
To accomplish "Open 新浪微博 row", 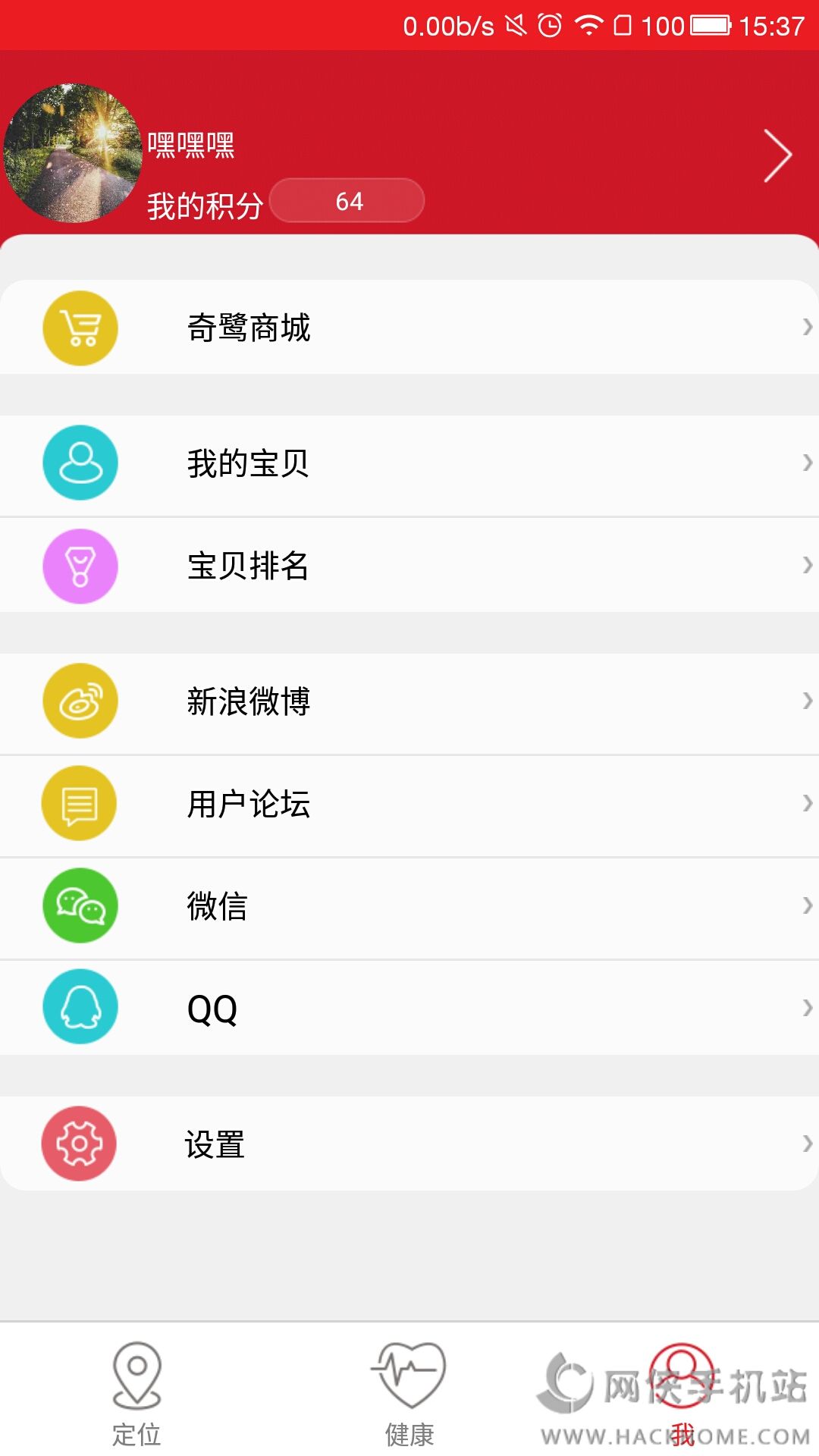I will click(409, 701).
